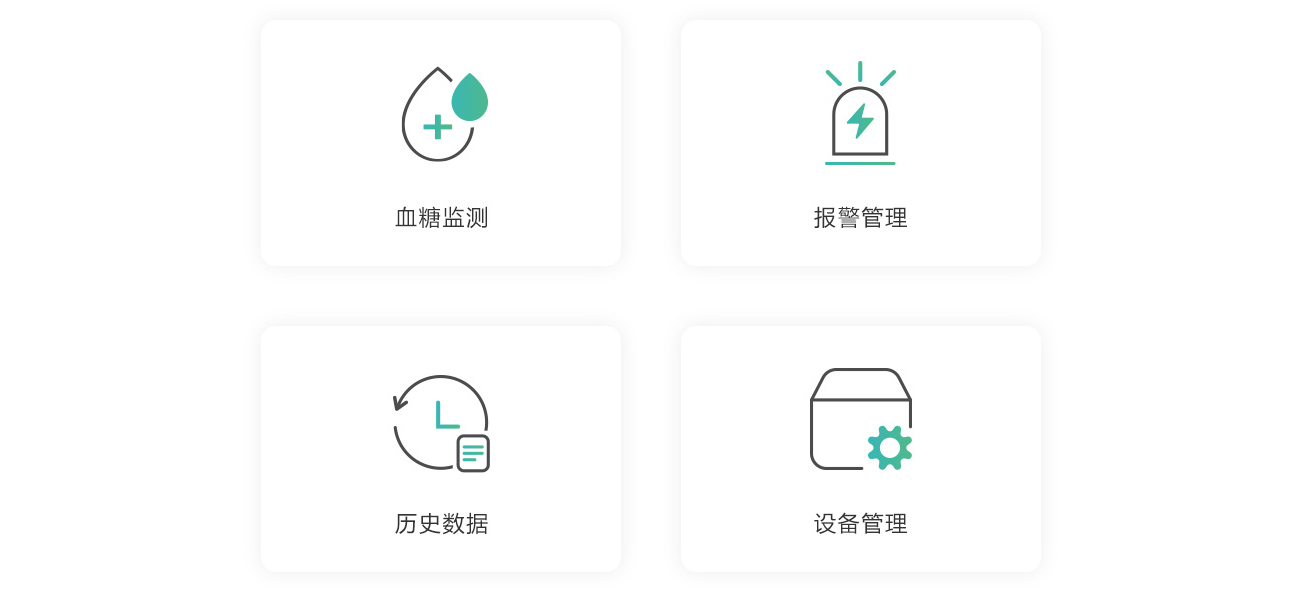Go to the 设备管理 card
This screenshot has width=1300, height=592.
point(860,449)
